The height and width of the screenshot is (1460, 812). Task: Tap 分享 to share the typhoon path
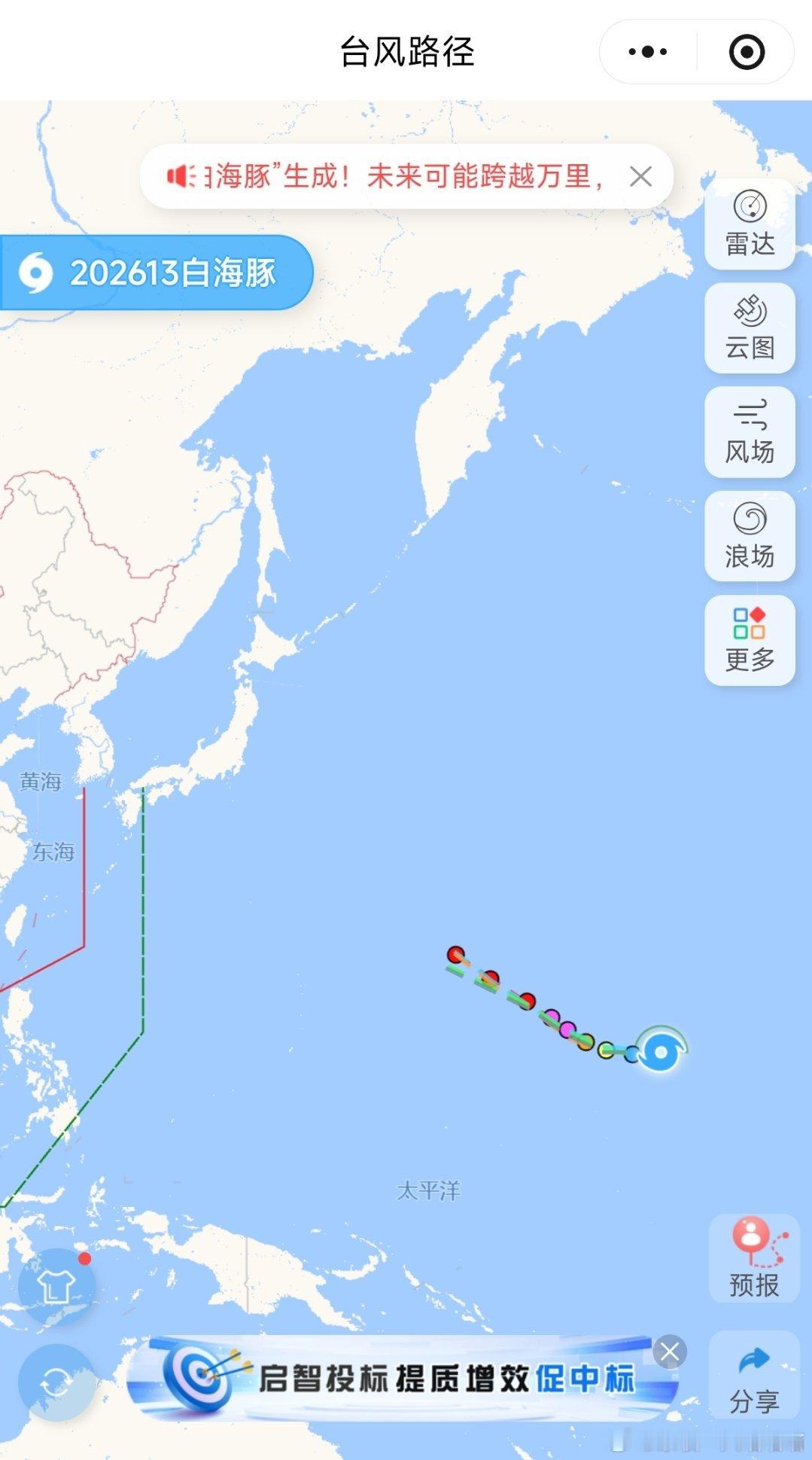point(754,1376)
